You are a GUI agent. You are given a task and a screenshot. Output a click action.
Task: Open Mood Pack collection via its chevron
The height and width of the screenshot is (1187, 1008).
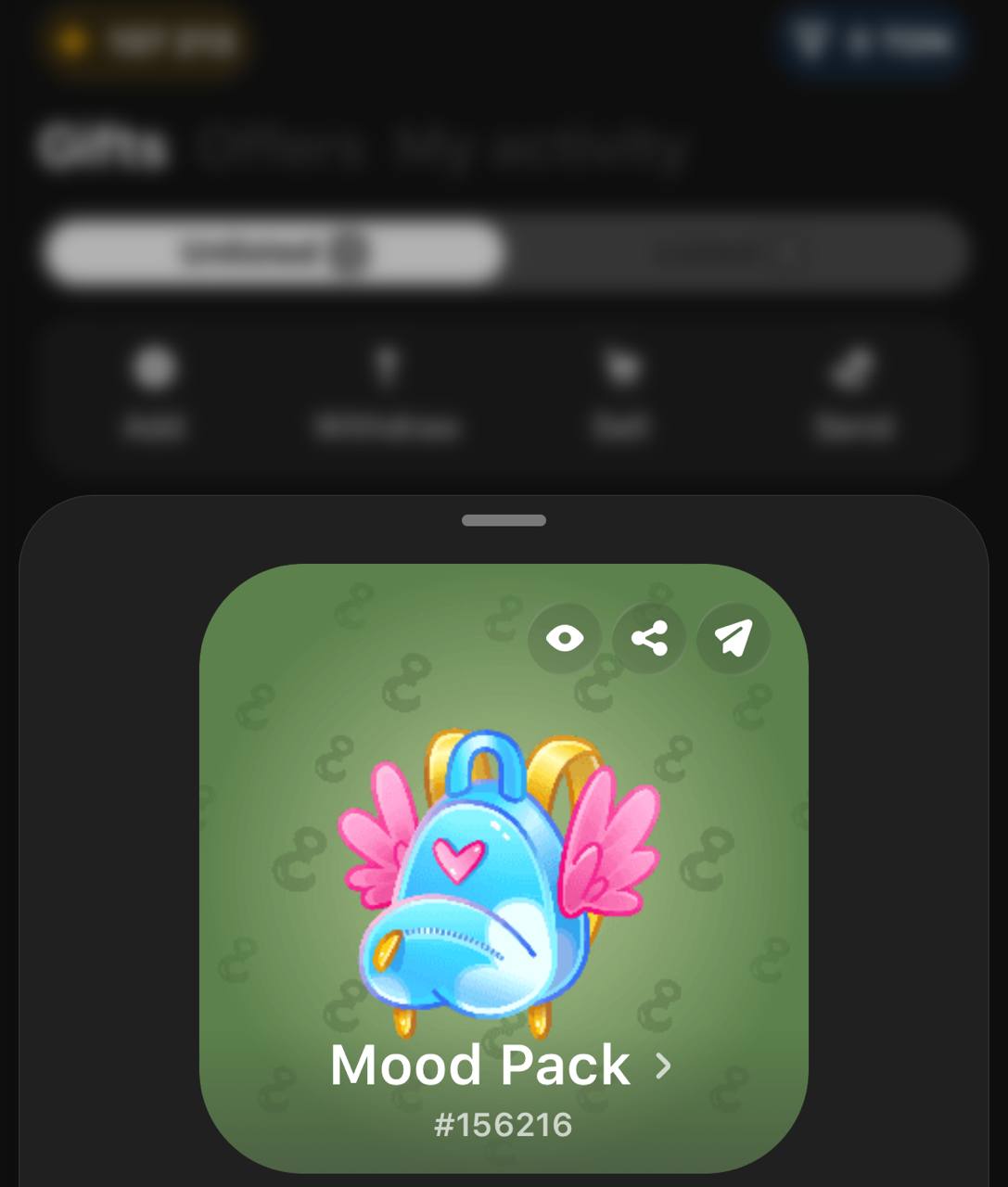663,1066
